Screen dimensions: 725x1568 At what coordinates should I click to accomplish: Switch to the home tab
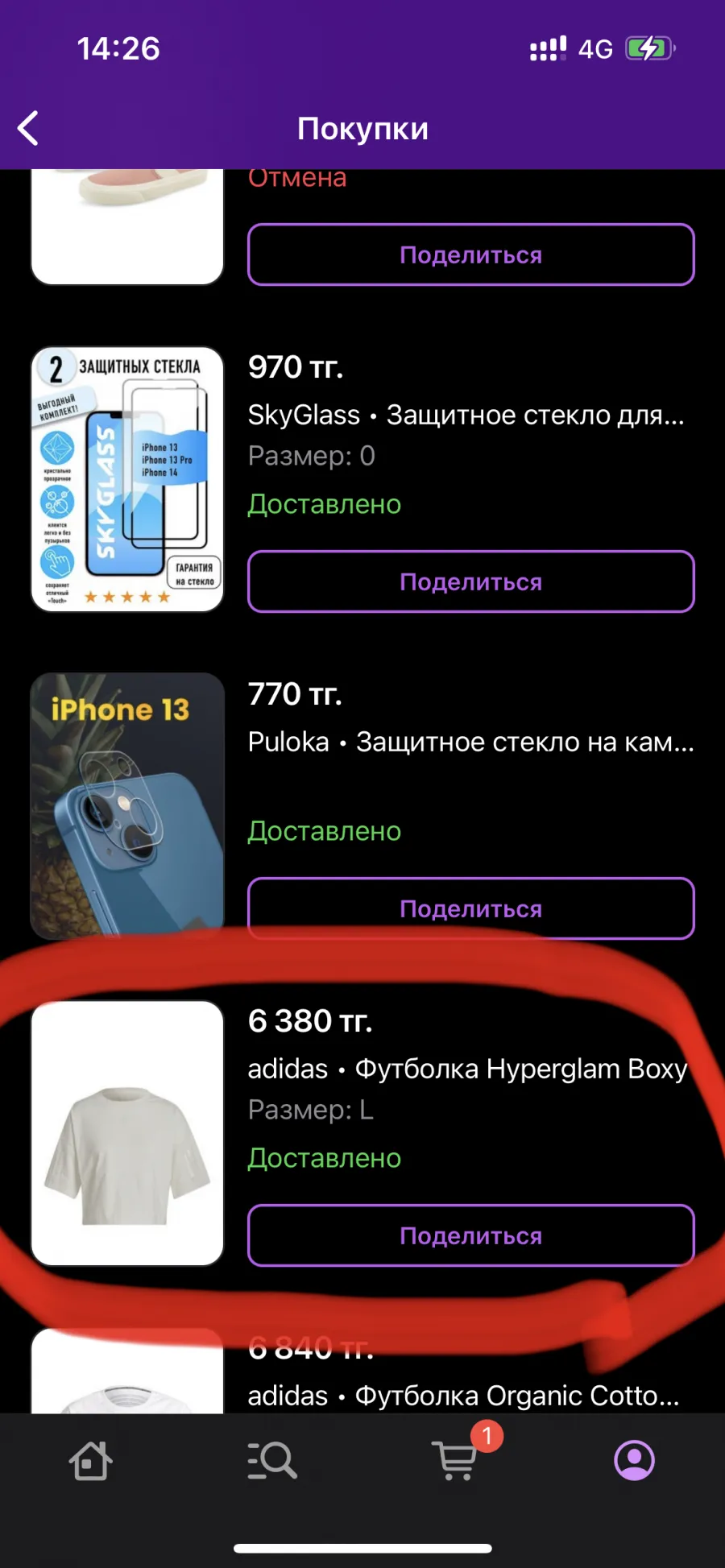point(90,1460)
